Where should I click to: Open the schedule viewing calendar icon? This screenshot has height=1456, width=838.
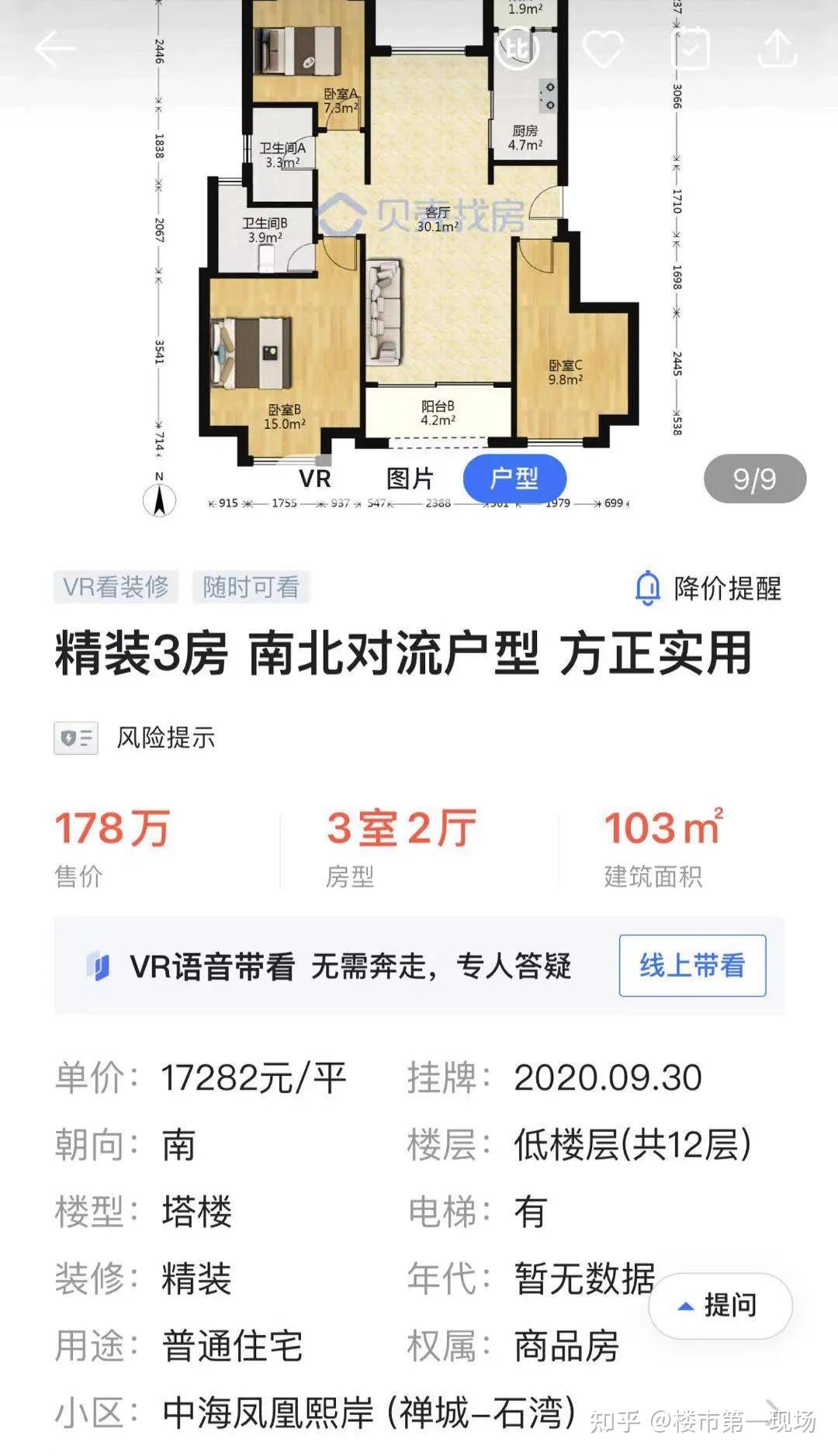pyautogui.click(x=690, y=48)
